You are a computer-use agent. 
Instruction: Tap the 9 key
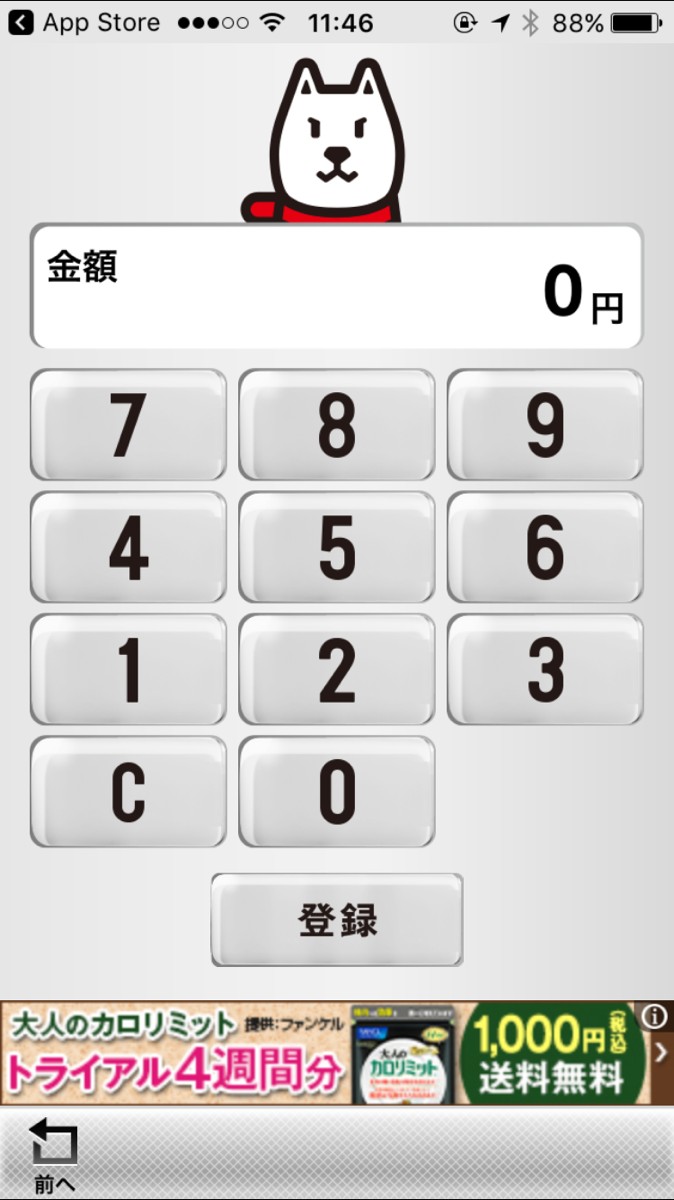click(x=545, y=425)
